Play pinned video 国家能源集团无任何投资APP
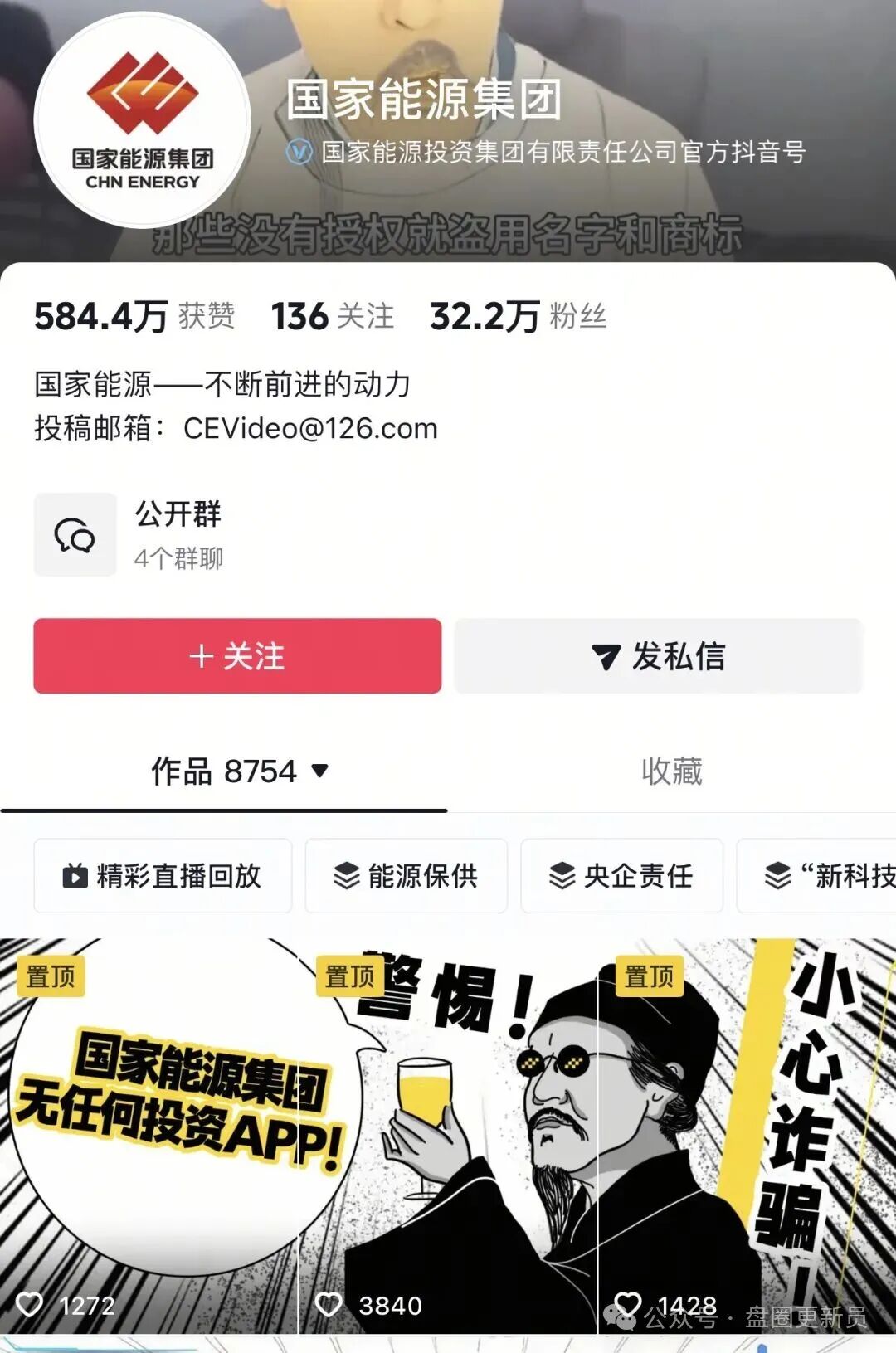The width and height of the screenshot is (896, 1353). [x=149, y=1136]
